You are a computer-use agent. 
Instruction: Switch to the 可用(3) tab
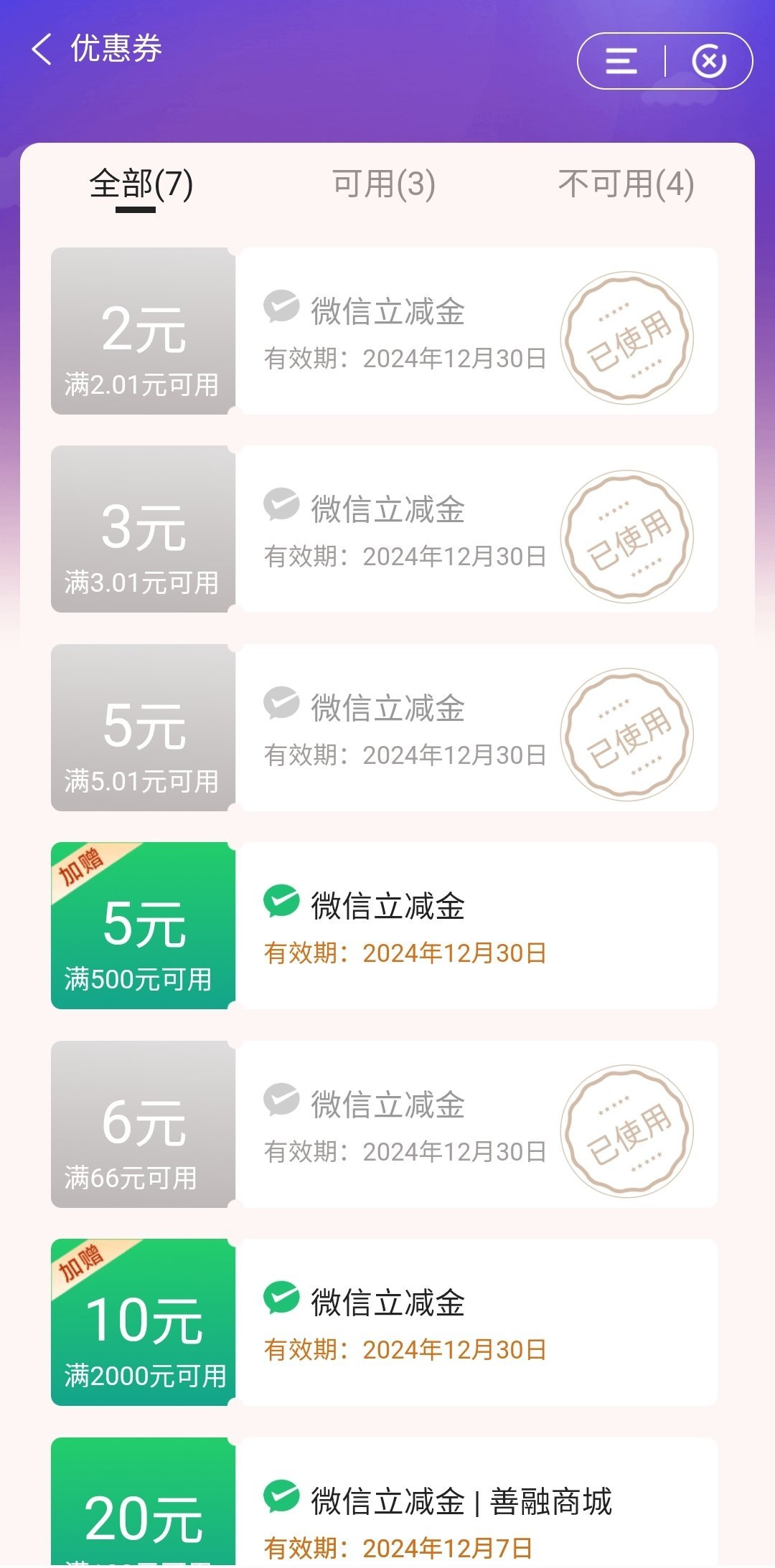click(x=384, y=184)
